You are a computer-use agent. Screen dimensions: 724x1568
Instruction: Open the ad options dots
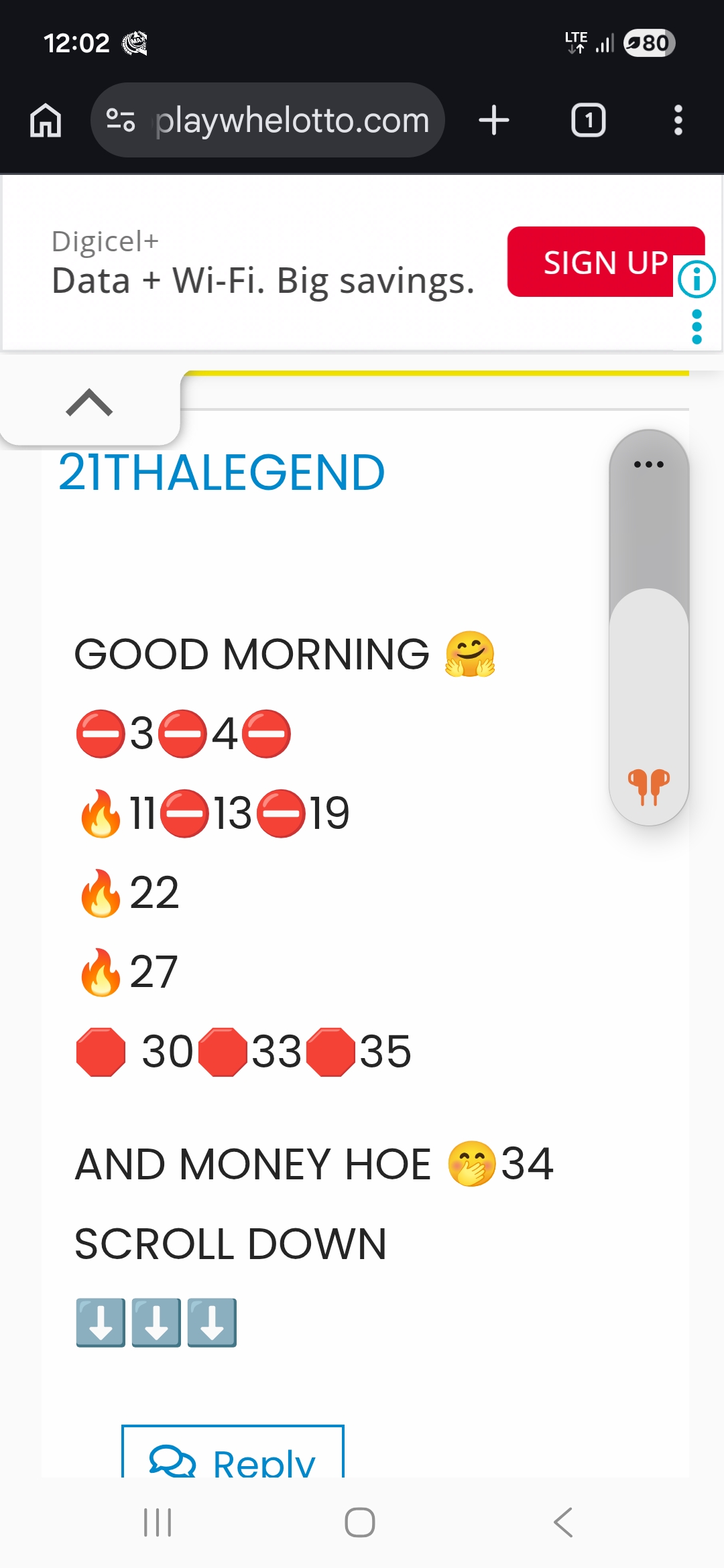697,327
